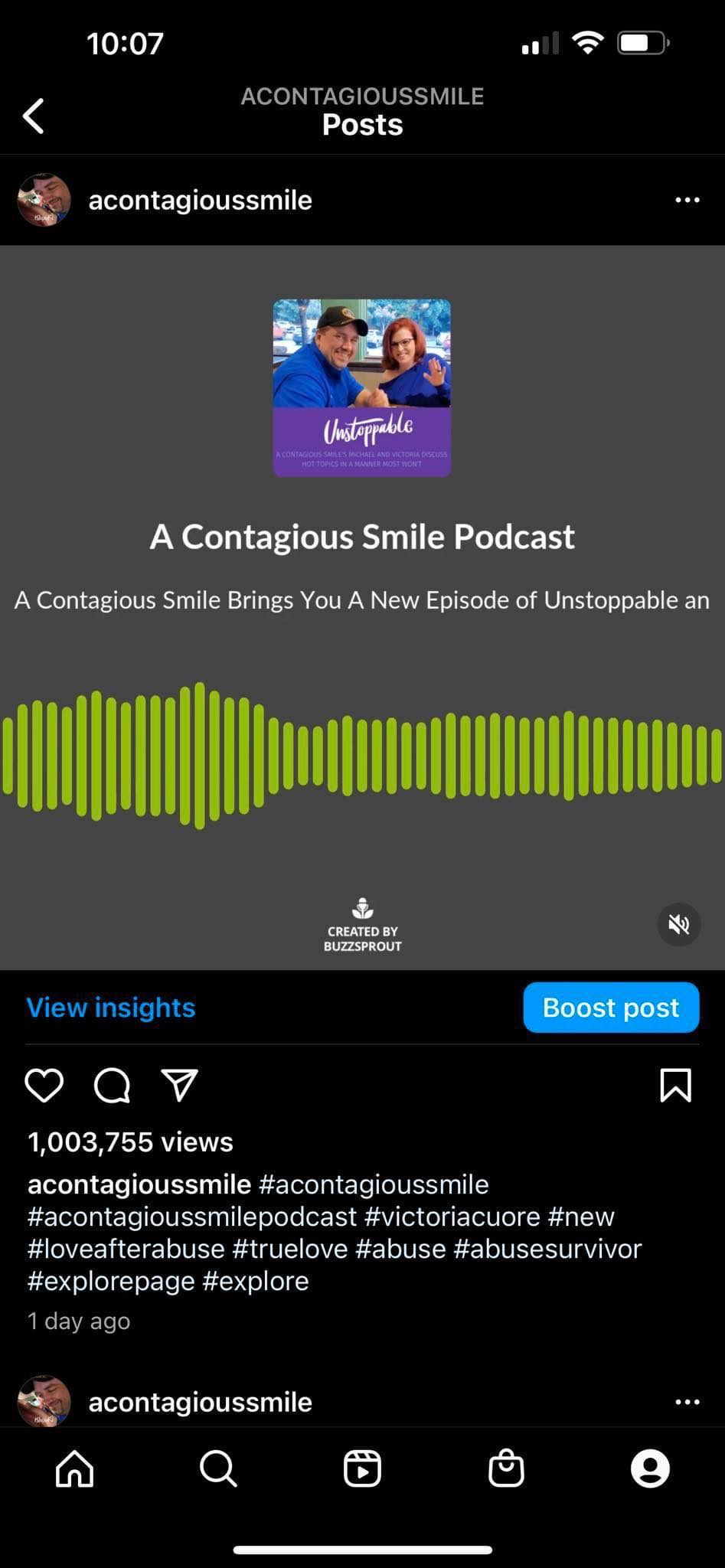The image size is (725, 1568).
Task: Tap the Boost post button
Action: [x=610, y=1008]
